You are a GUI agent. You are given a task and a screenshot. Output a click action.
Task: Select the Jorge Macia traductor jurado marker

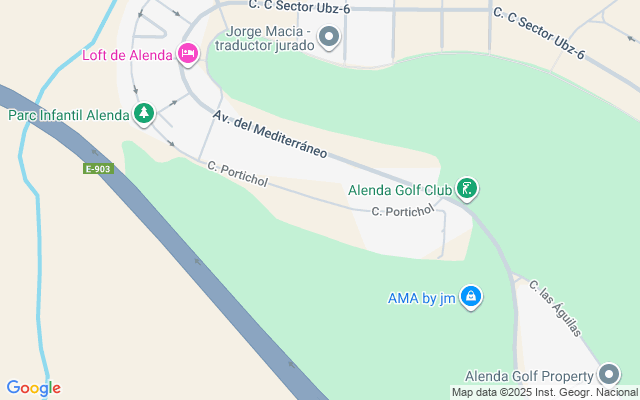pyautogui.click(x=331, y=39)
